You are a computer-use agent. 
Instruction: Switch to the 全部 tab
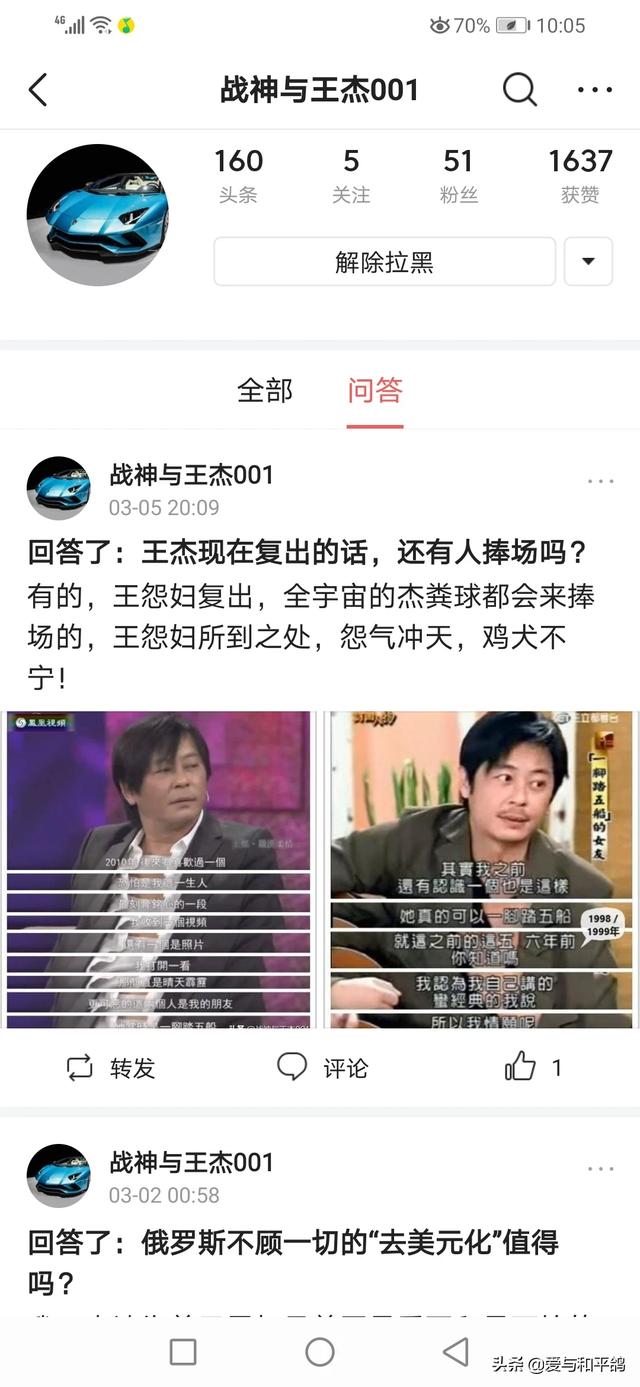pyautogui.click(x=265, y=390)
